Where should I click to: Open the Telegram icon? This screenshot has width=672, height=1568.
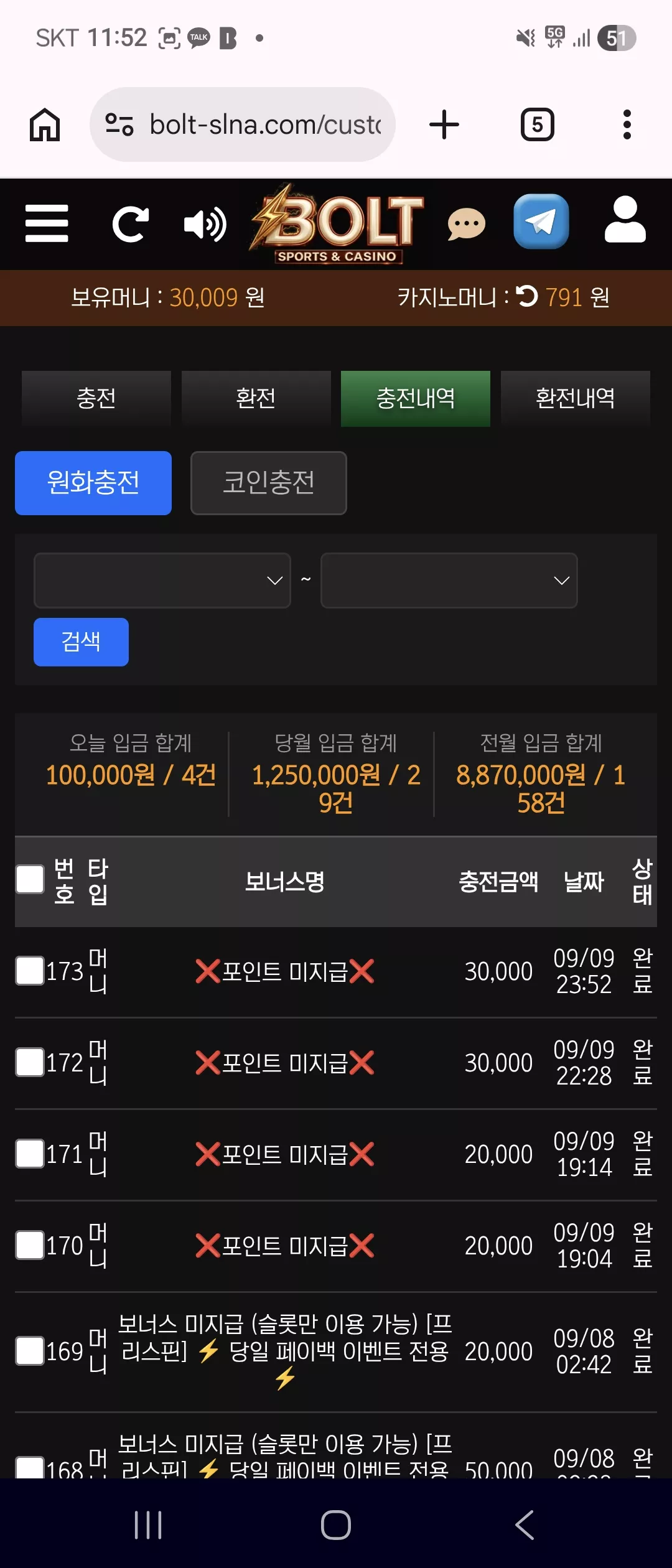[x=541, y=222]
